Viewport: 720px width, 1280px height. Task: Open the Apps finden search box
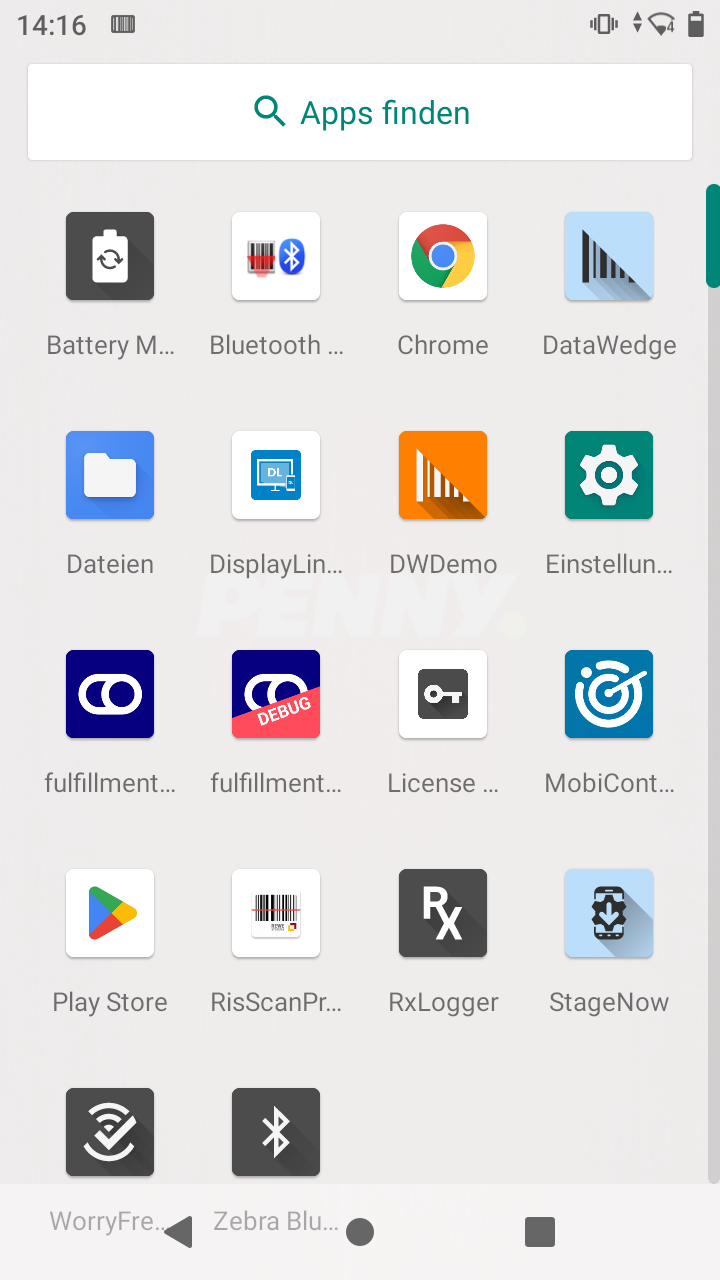click(x=360, y=112)
